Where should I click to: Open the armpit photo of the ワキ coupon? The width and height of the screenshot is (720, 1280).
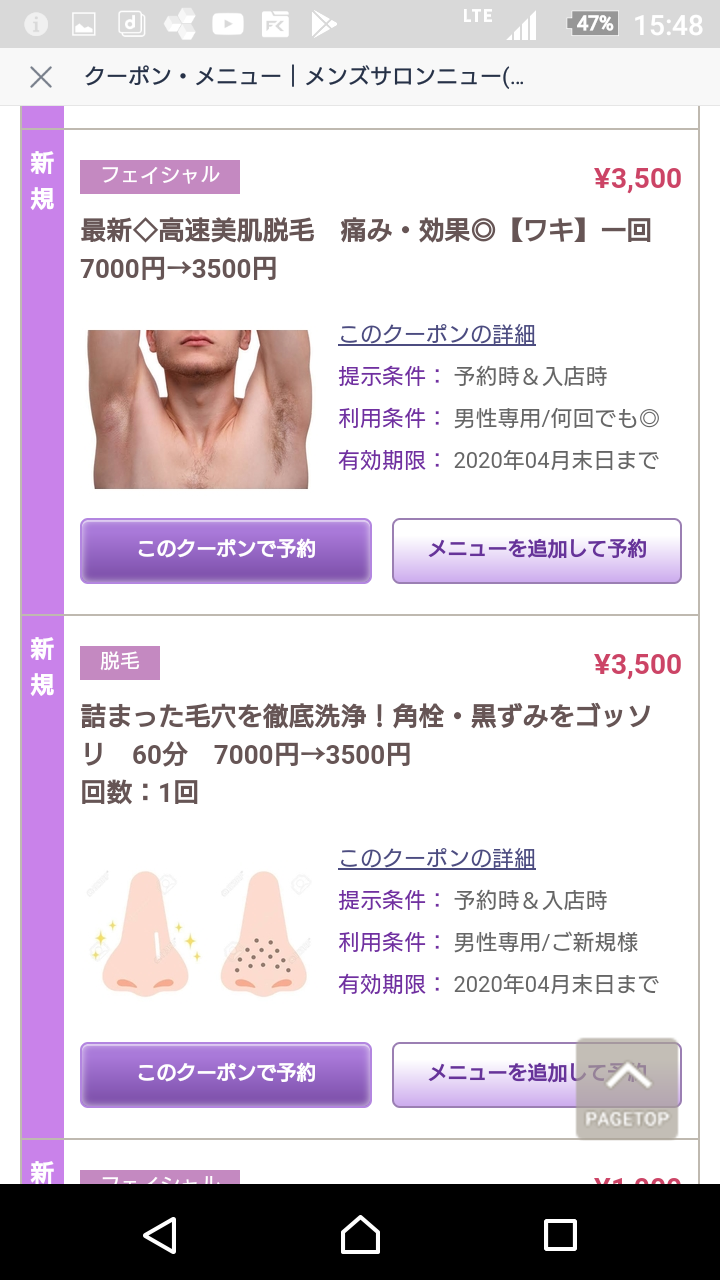(x=198, y=409)
